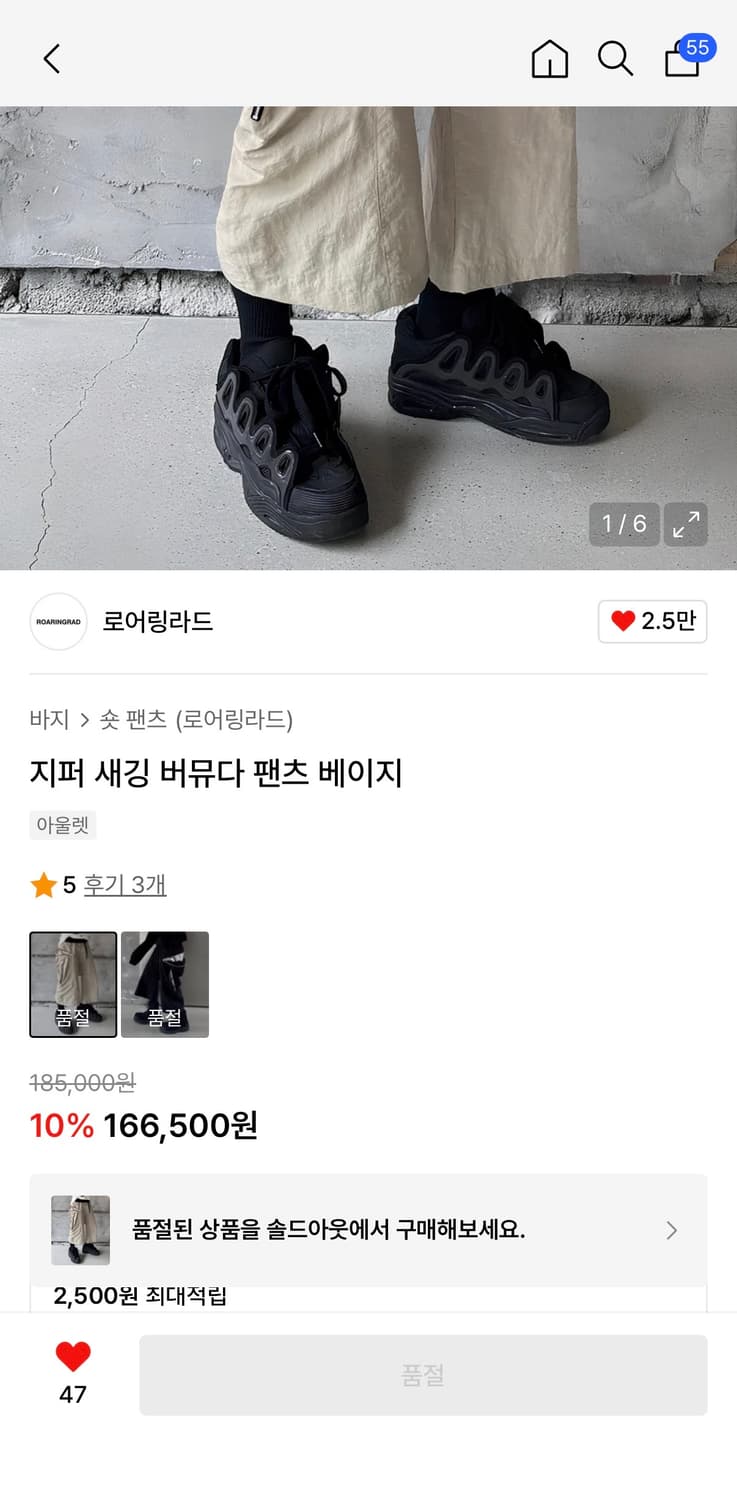Image resolution: width=737 pixels, height=1500 pixels.
Task: Click the 로어링라드 brand logo circle
Action: coord(58,621)
